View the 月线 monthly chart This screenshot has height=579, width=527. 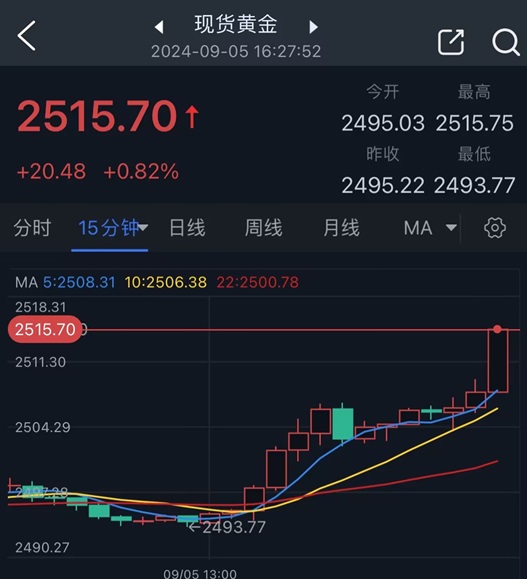click(x=341, y=227)
